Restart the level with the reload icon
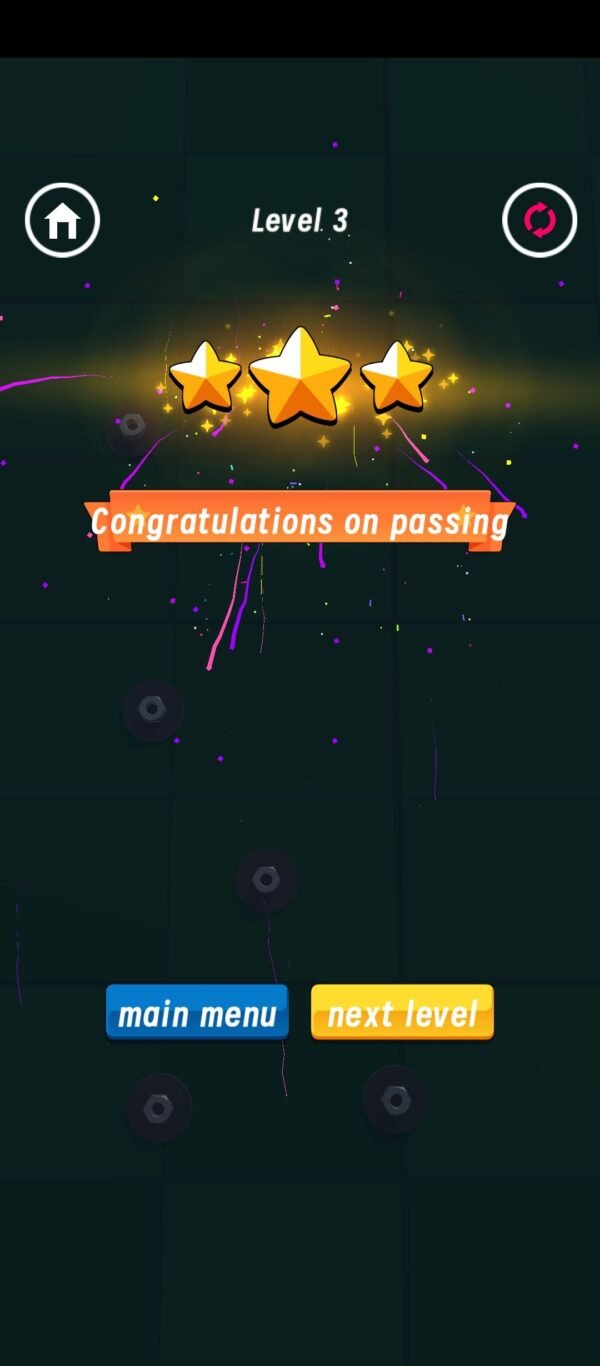Image resolution: width=600 pixels, height=1366 pixels. [539, 220]
